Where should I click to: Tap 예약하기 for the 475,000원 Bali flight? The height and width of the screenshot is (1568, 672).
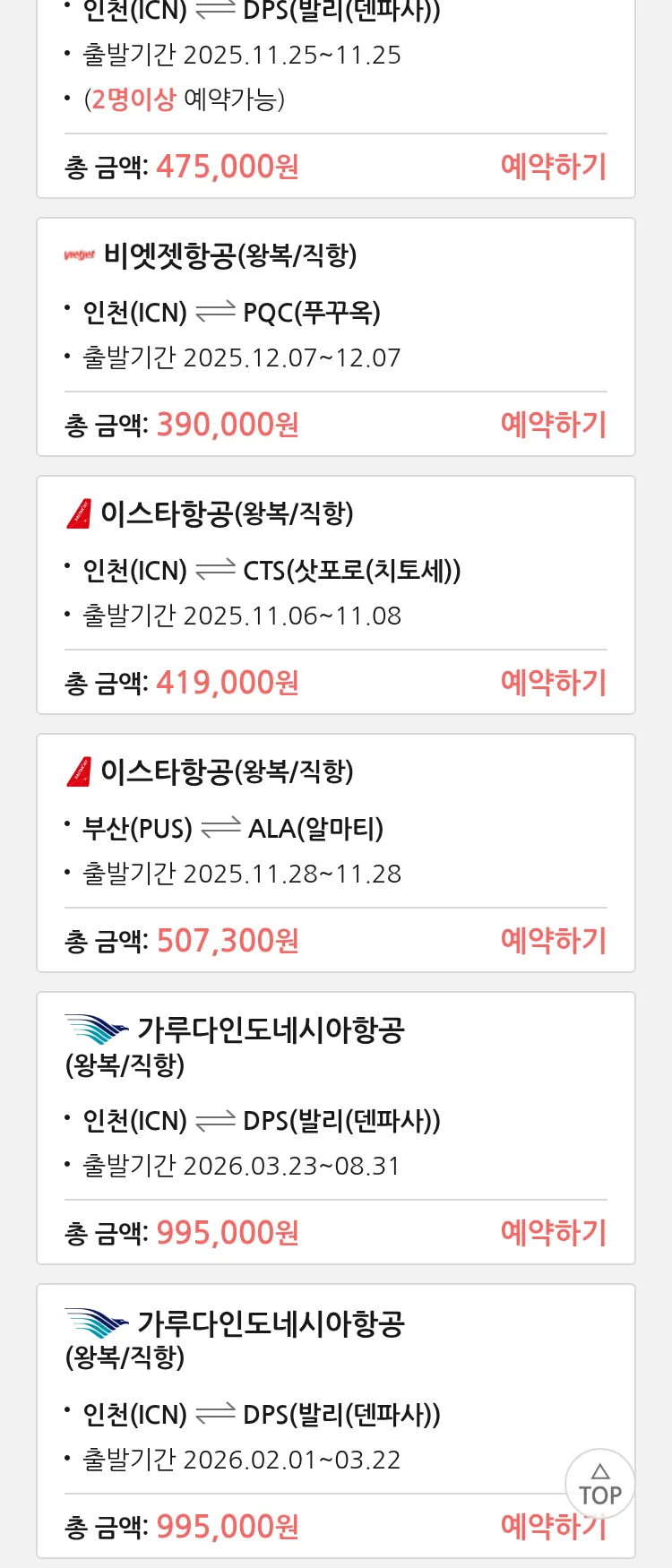[553, 167]
